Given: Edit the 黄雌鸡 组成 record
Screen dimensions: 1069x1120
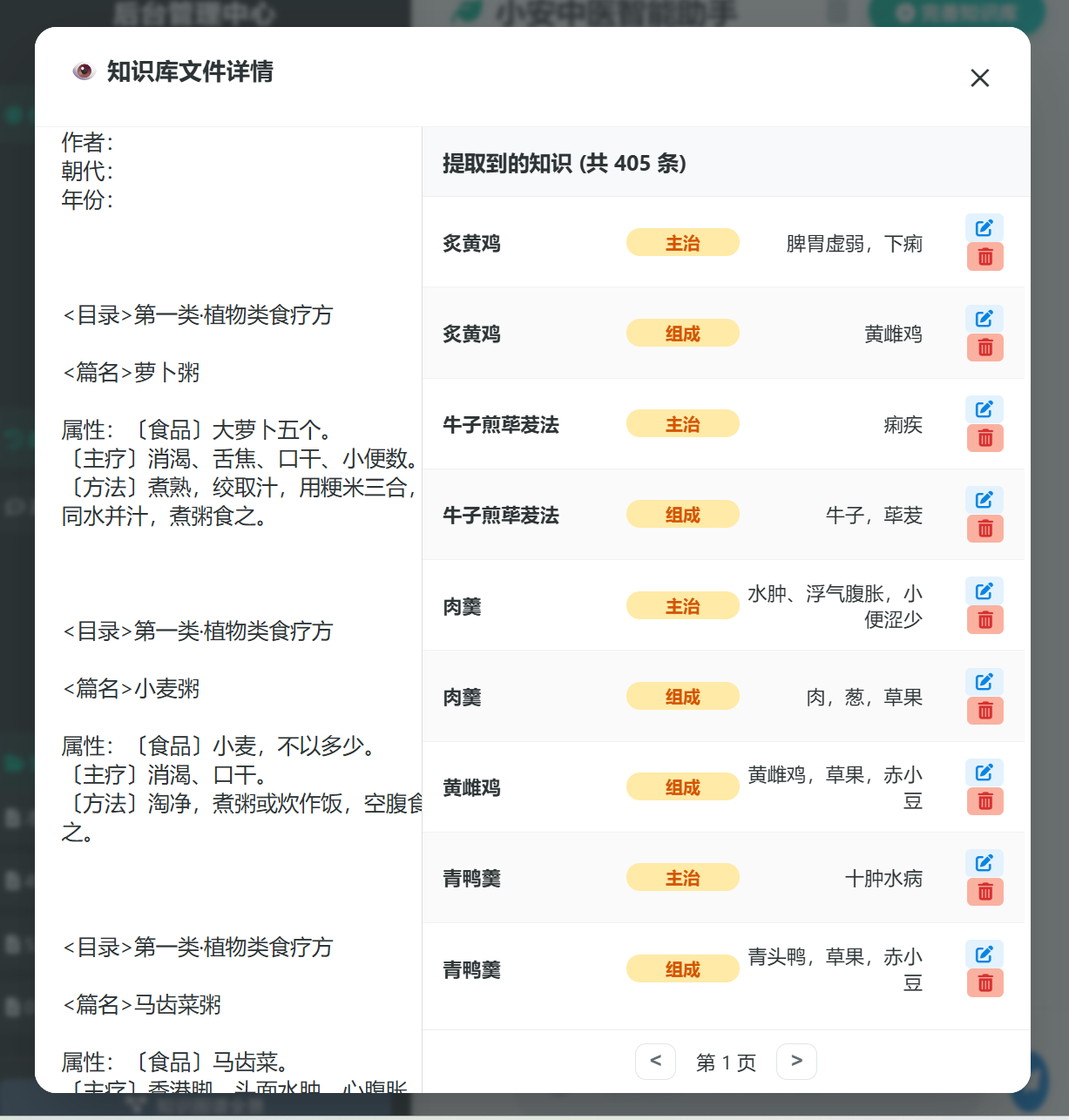Looking at the screenshot, I should point(984,772).
